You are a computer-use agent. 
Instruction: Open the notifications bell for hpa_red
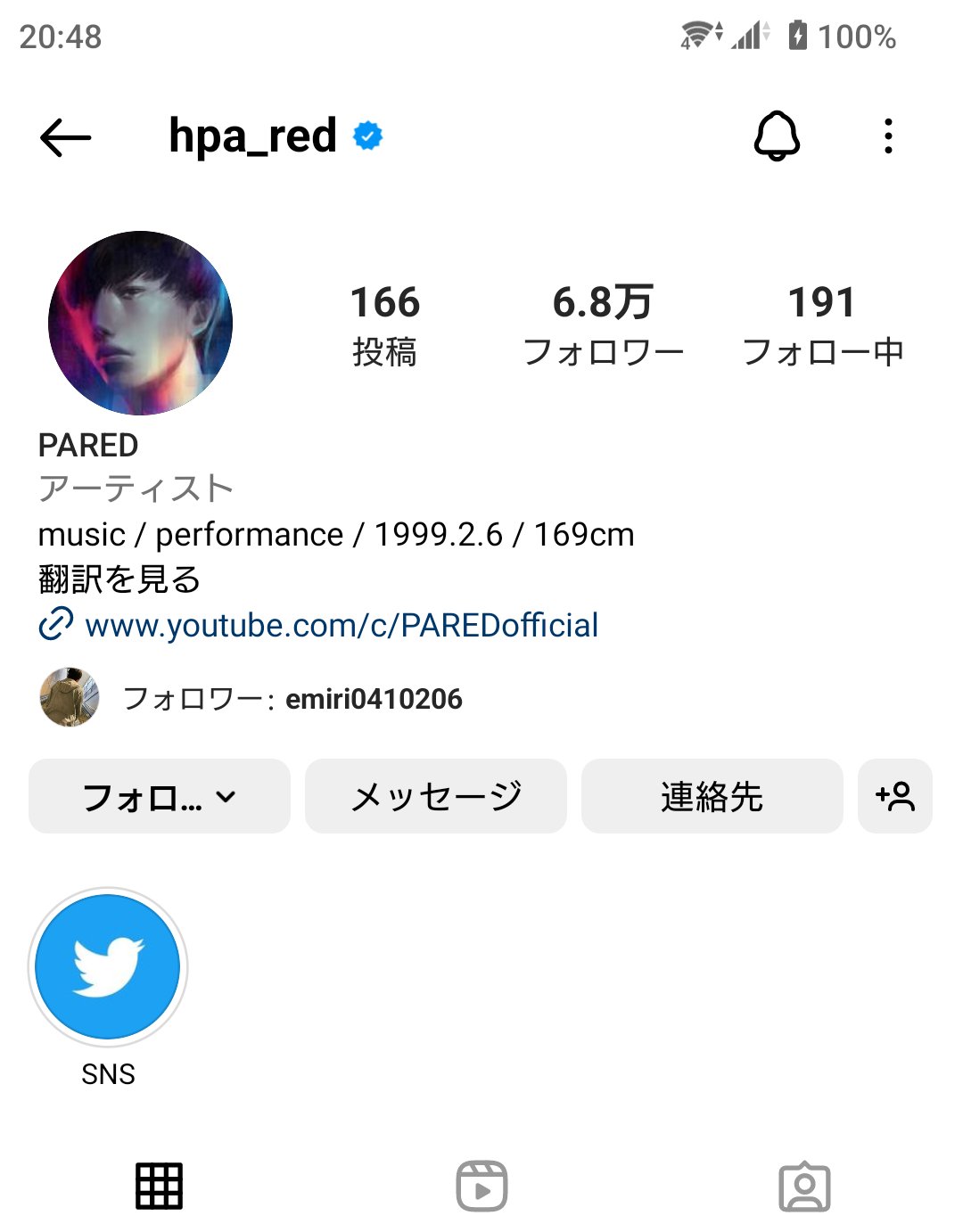777,136
